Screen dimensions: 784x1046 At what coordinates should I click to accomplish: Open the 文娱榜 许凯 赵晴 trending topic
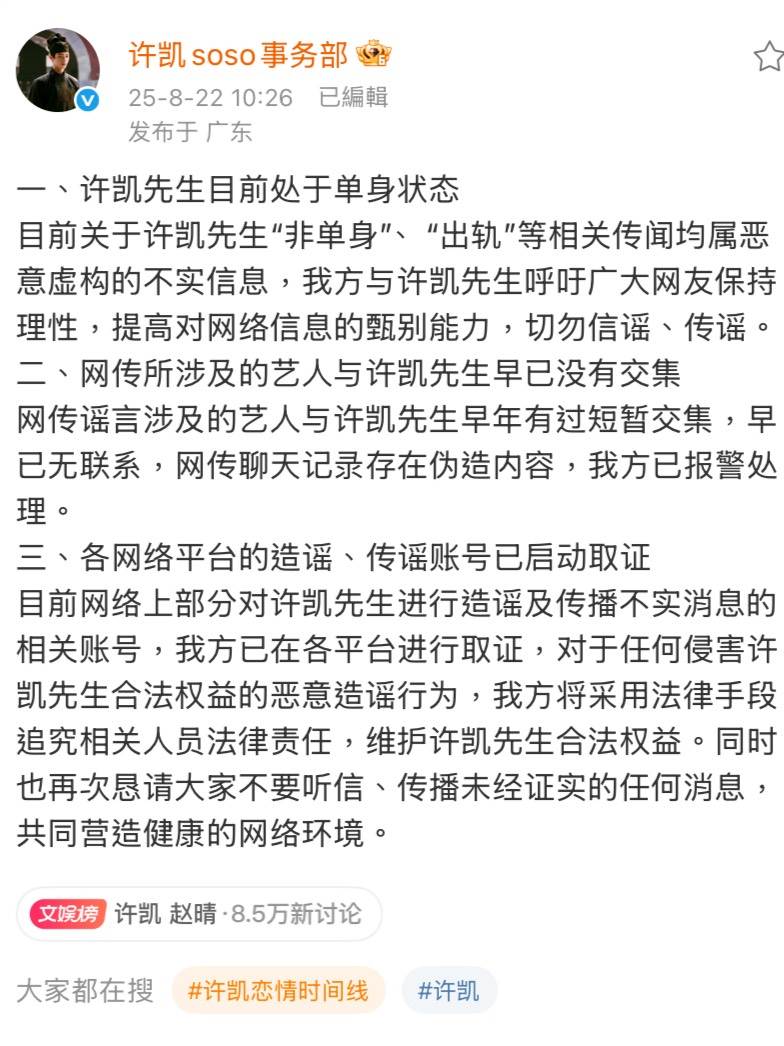(198, 913)
